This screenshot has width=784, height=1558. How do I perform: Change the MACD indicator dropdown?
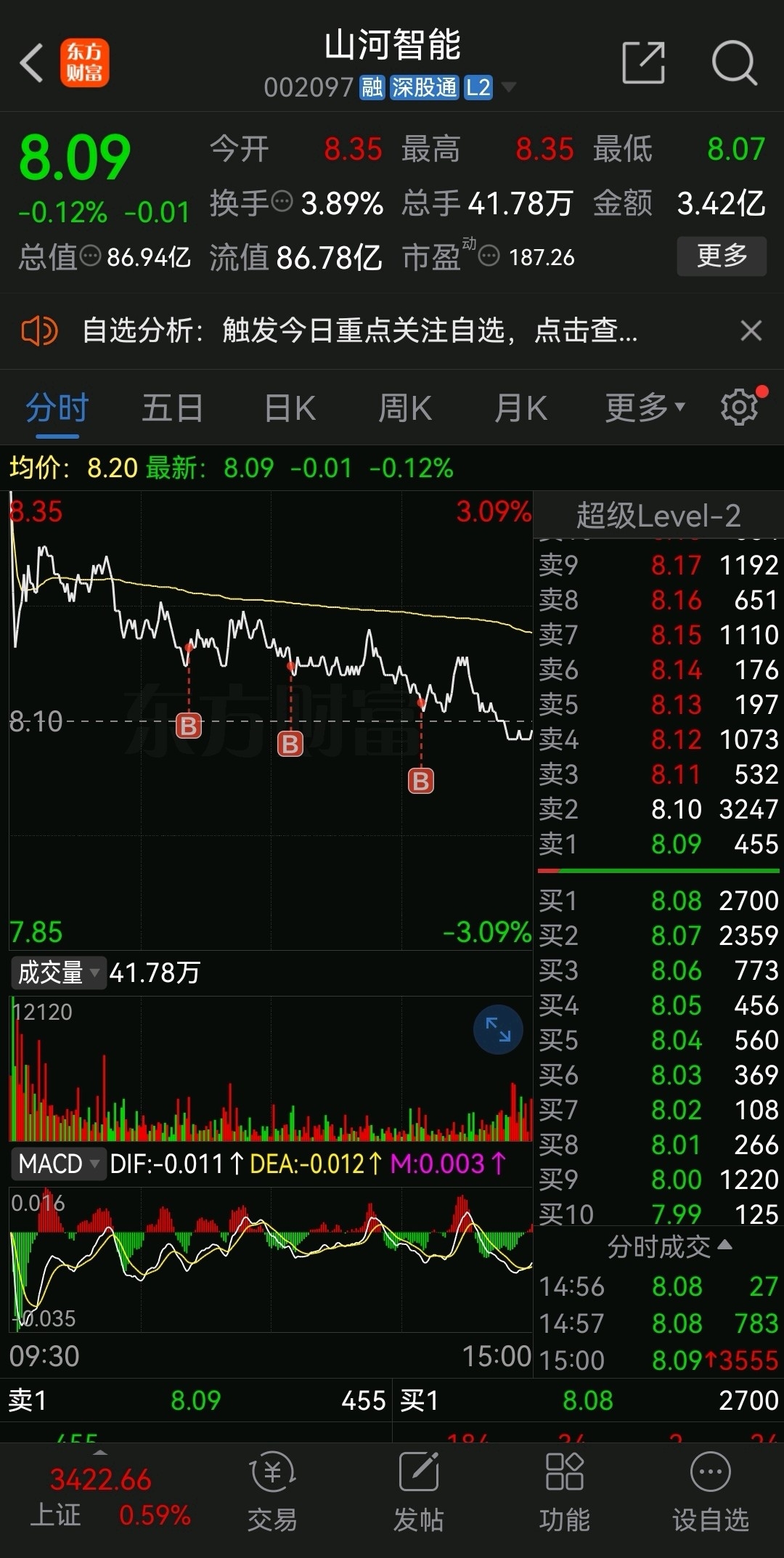point(58,1164)
